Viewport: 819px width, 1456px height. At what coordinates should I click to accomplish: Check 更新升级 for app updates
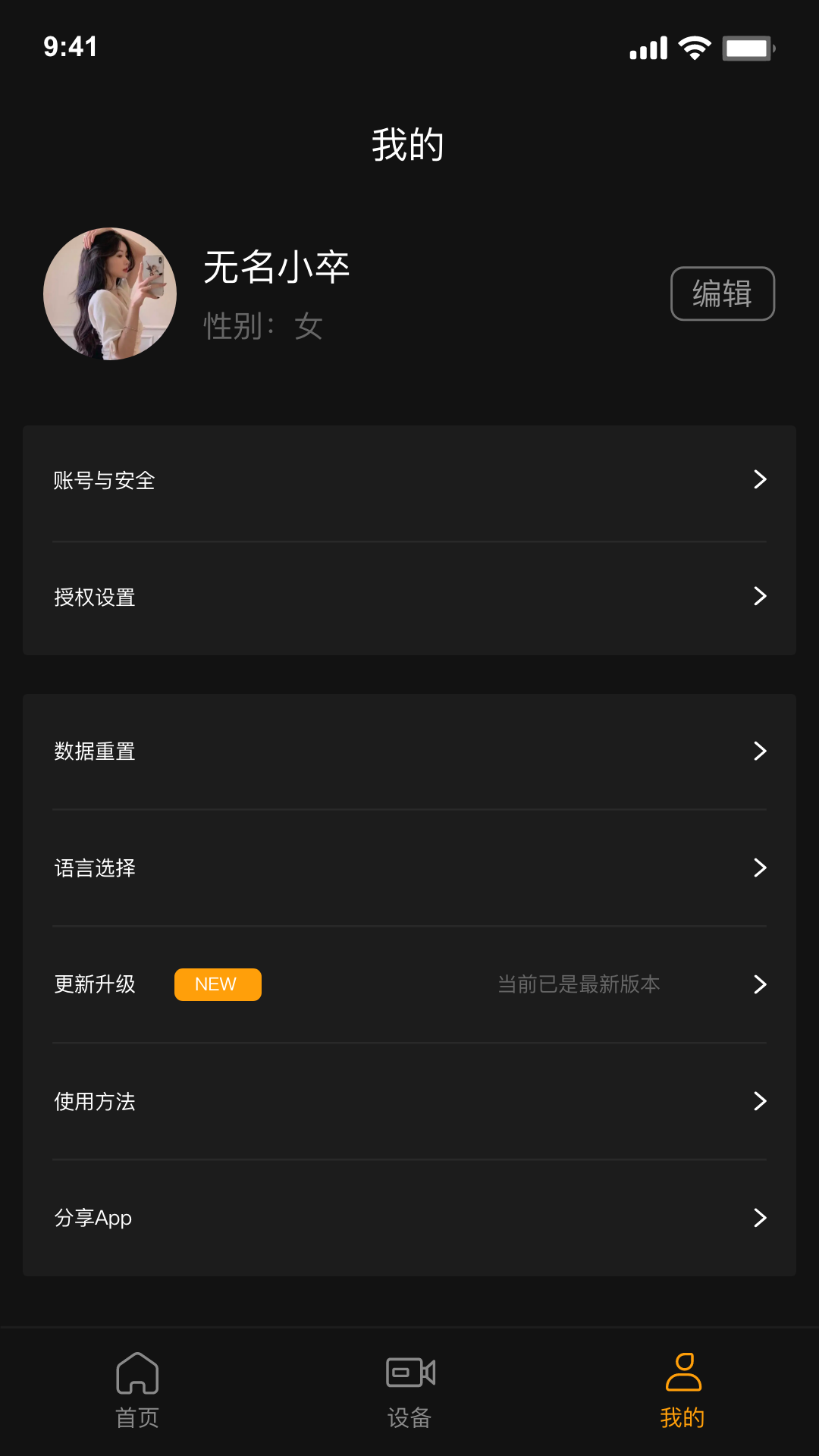click(x=409, y=984)
